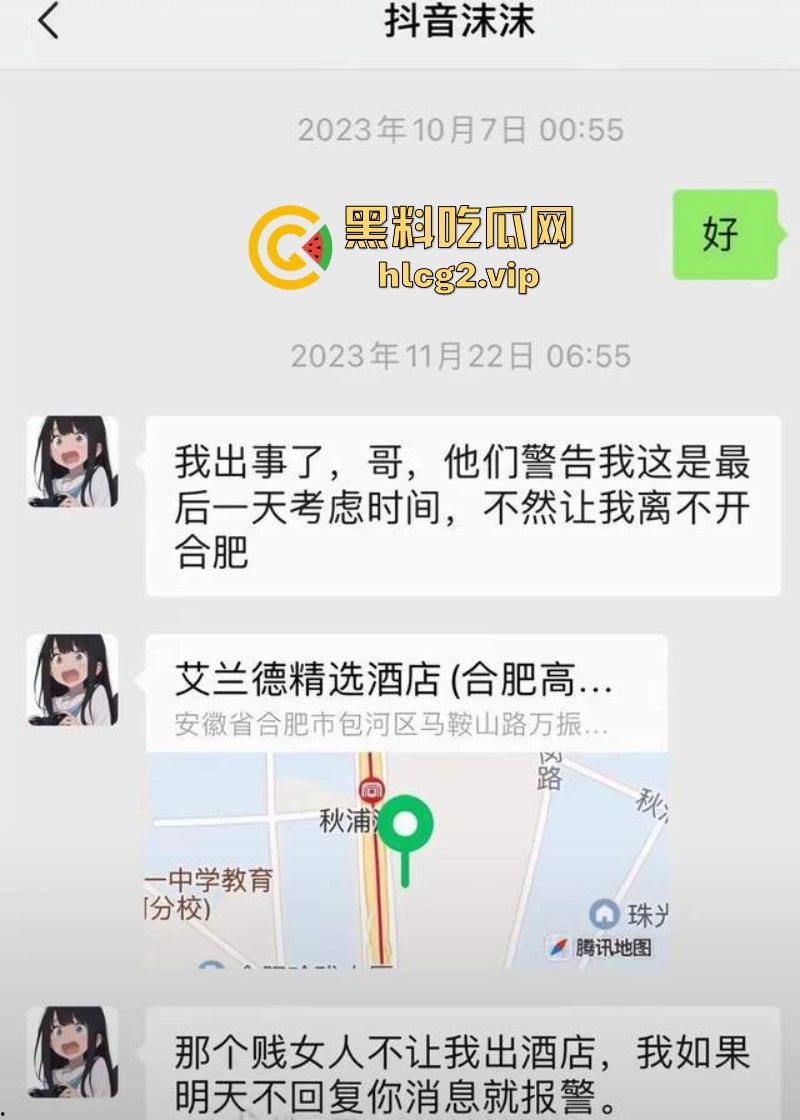The height and width of the screenshot is (1120, 800).
Task: Tap the timestamp 2023年11月22日 06:55
Action: pos(463,356)
